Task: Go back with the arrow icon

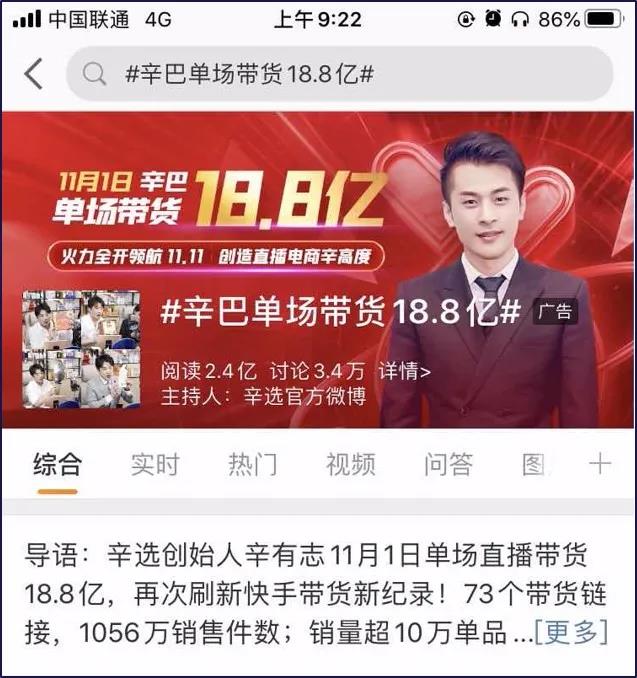Action: pyautogui.click(x=33, y=73)
